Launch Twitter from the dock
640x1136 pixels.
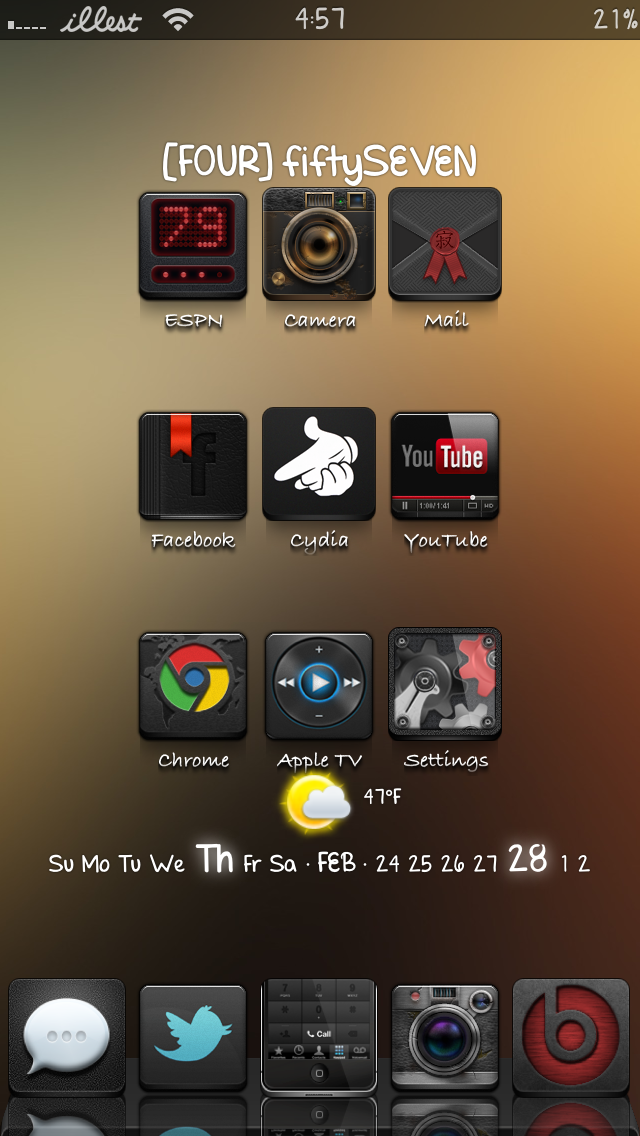tap(193, 1036)
